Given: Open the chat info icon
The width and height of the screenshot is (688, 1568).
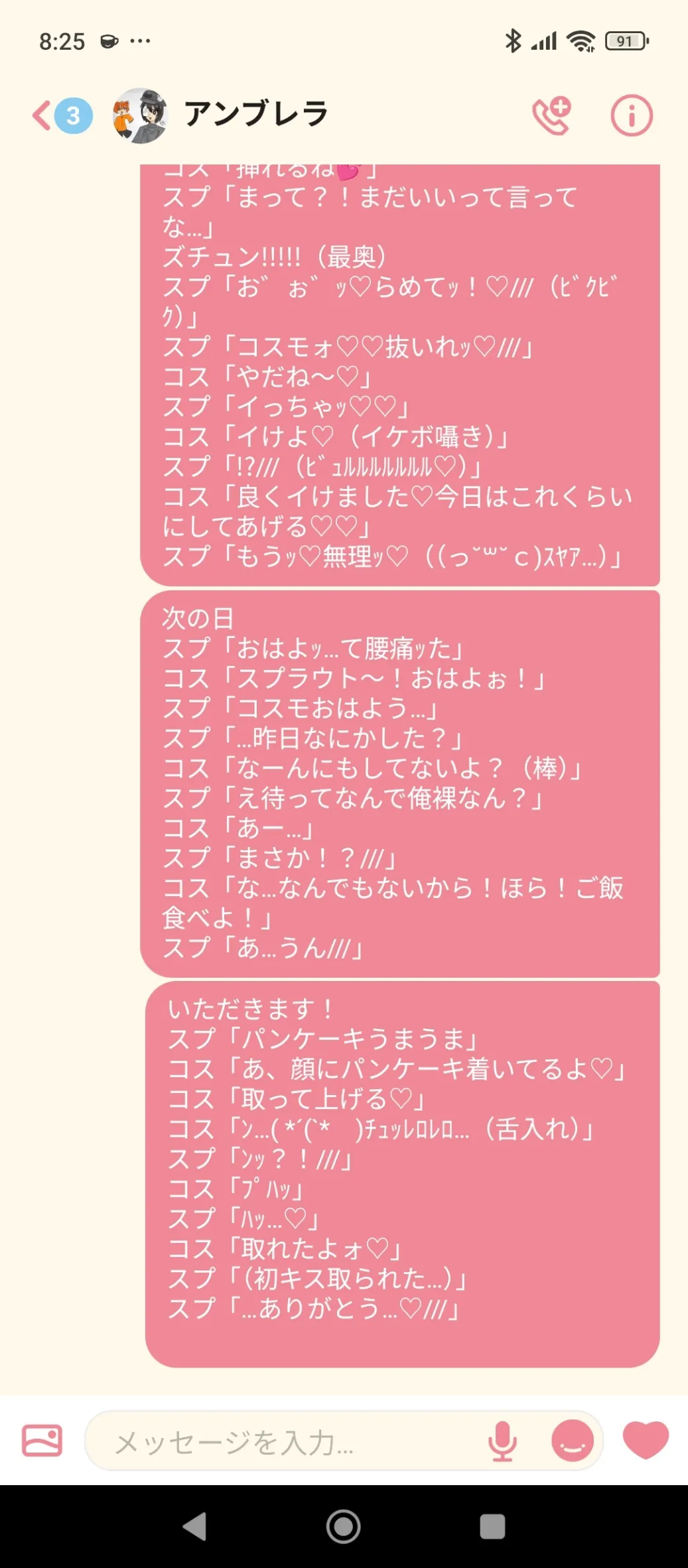Looking at the screenshot, I should point(631,115).
